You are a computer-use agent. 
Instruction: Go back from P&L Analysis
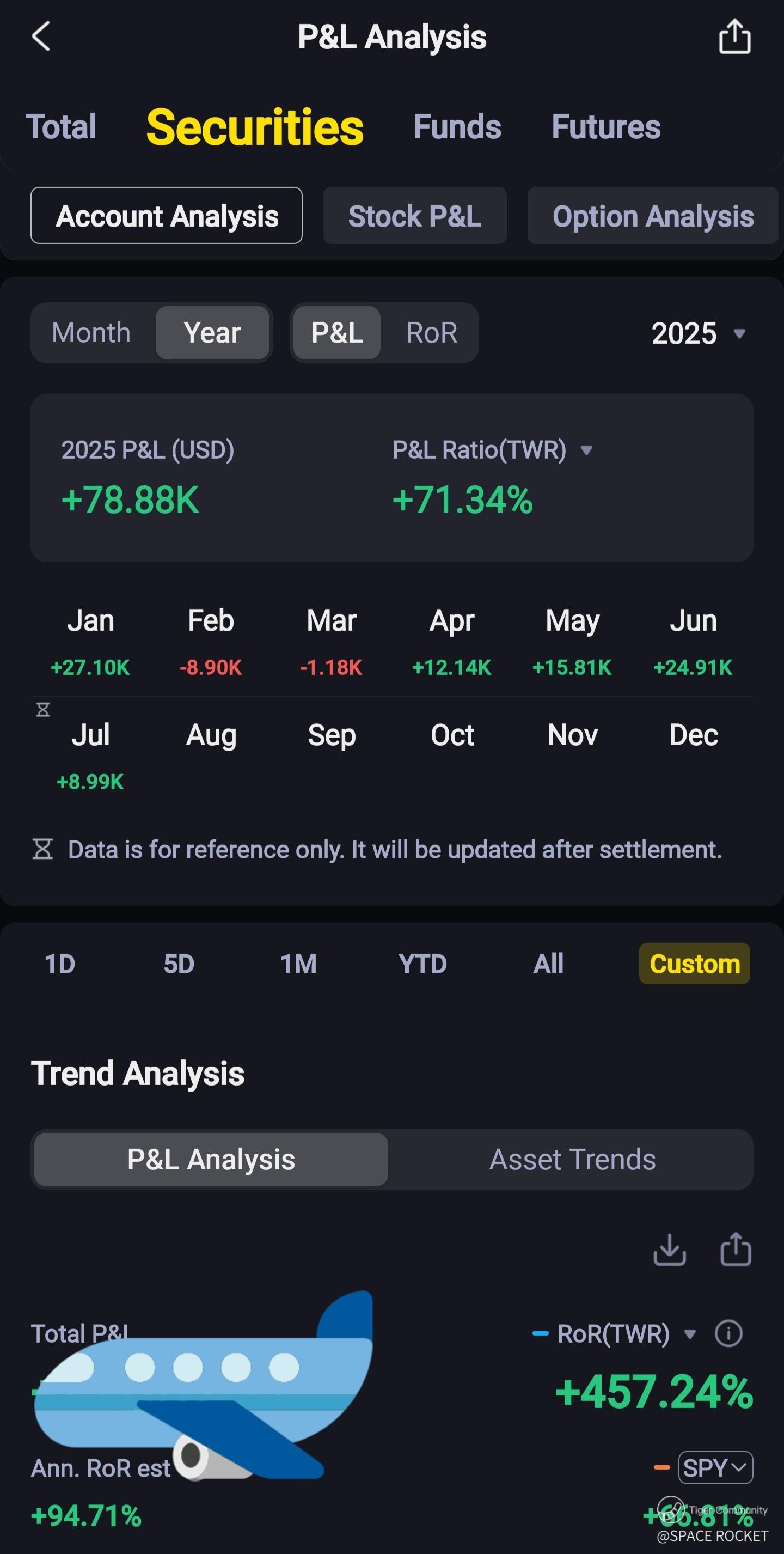click(x=41, y=37)
